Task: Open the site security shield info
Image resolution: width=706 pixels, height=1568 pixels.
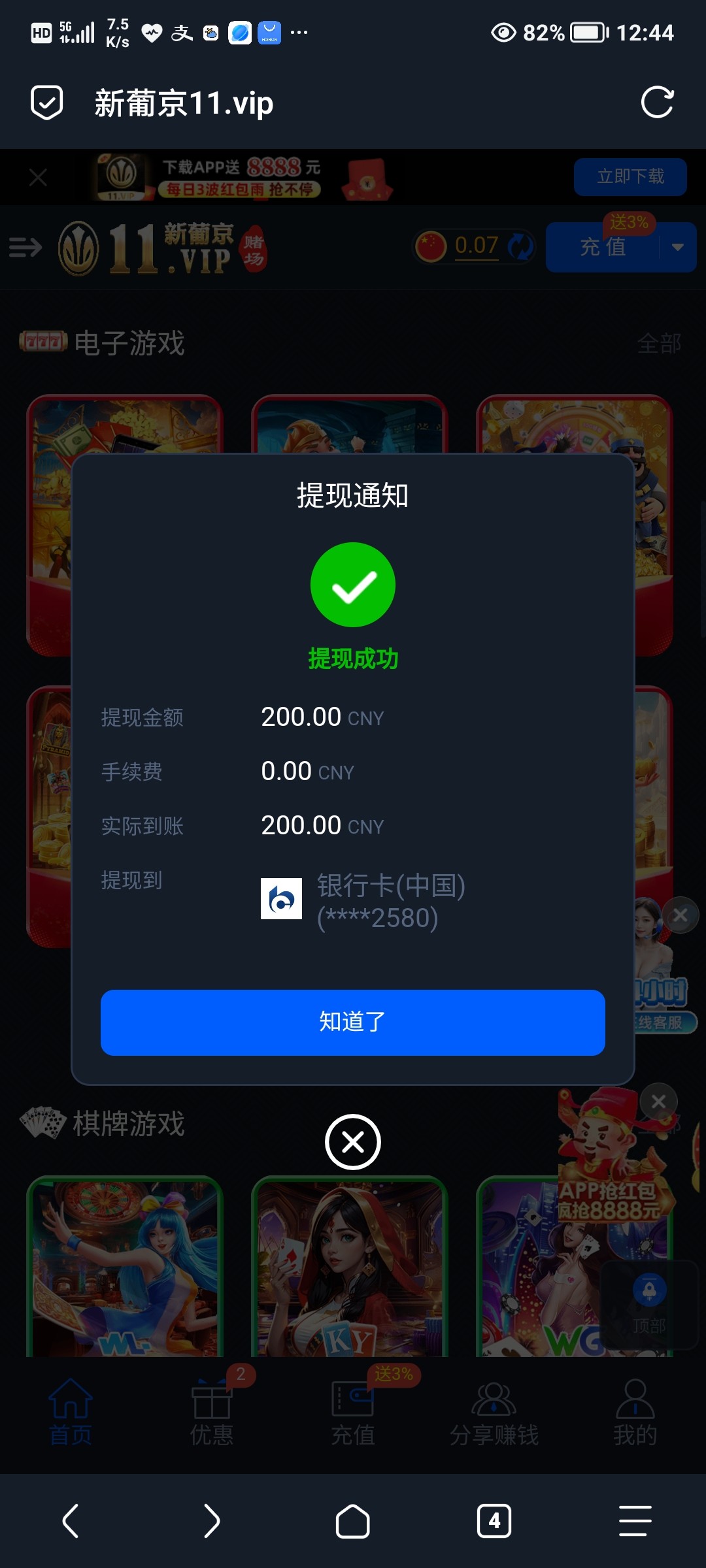Action: click(x=47, y=103)
